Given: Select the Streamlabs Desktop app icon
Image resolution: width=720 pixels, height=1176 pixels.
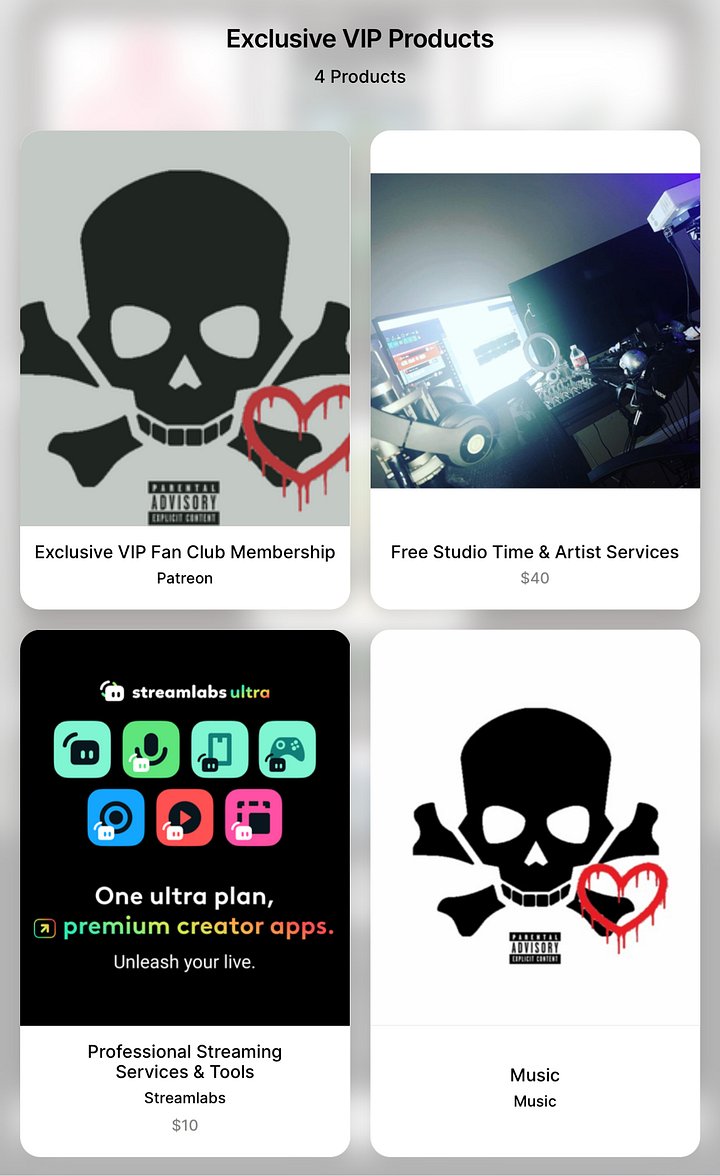Looking at the screenshot, I should pos(82,749).
